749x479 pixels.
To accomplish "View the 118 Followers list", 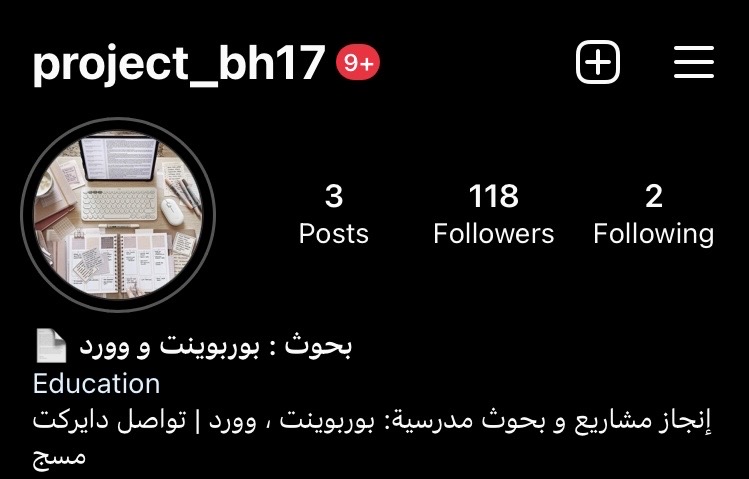I will point(493,213).
